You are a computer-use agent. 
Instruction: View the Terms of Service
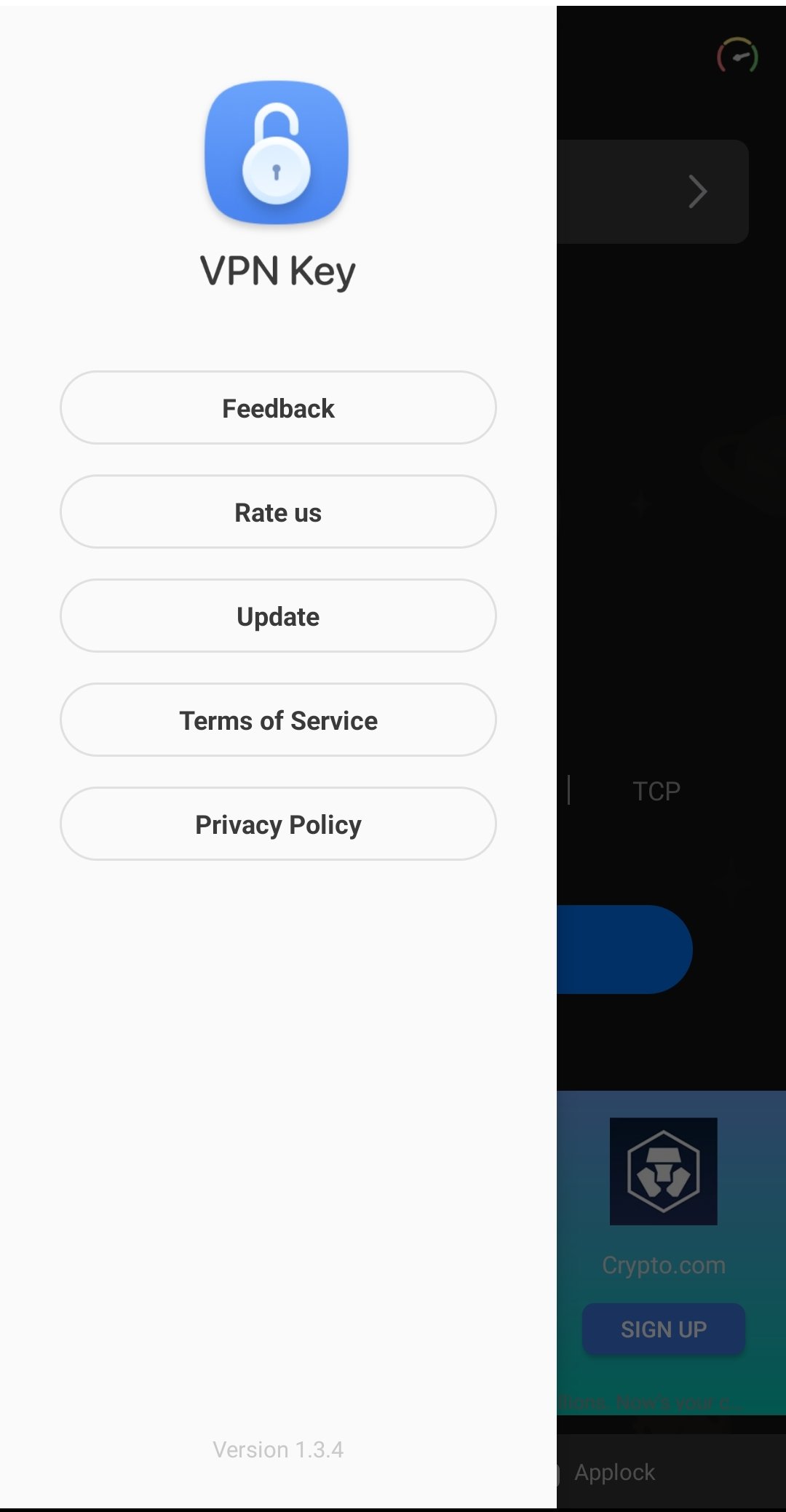tap(278, 720)
